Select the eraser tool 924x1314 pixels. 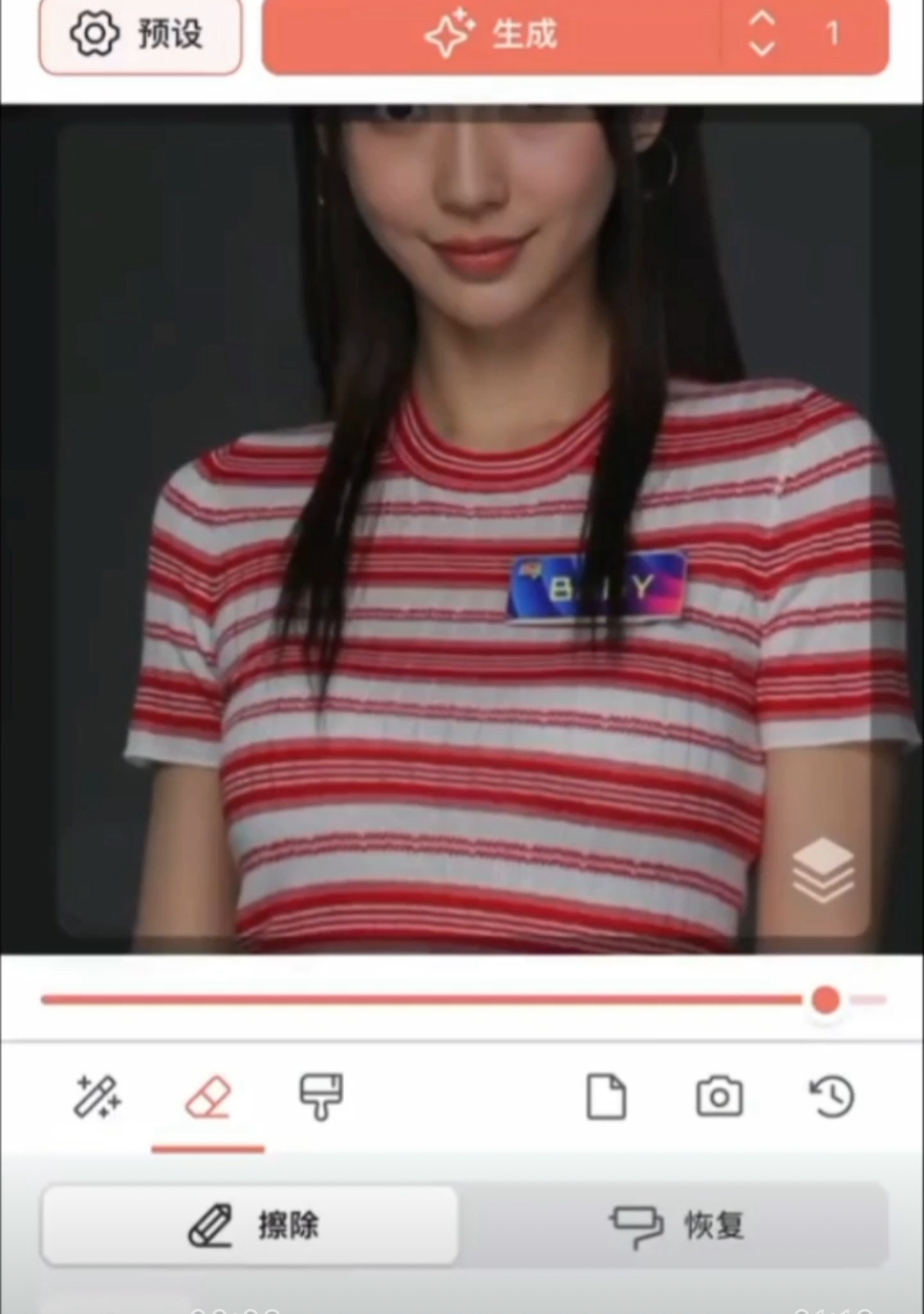pyautogui.click(x=208, y=1098)
